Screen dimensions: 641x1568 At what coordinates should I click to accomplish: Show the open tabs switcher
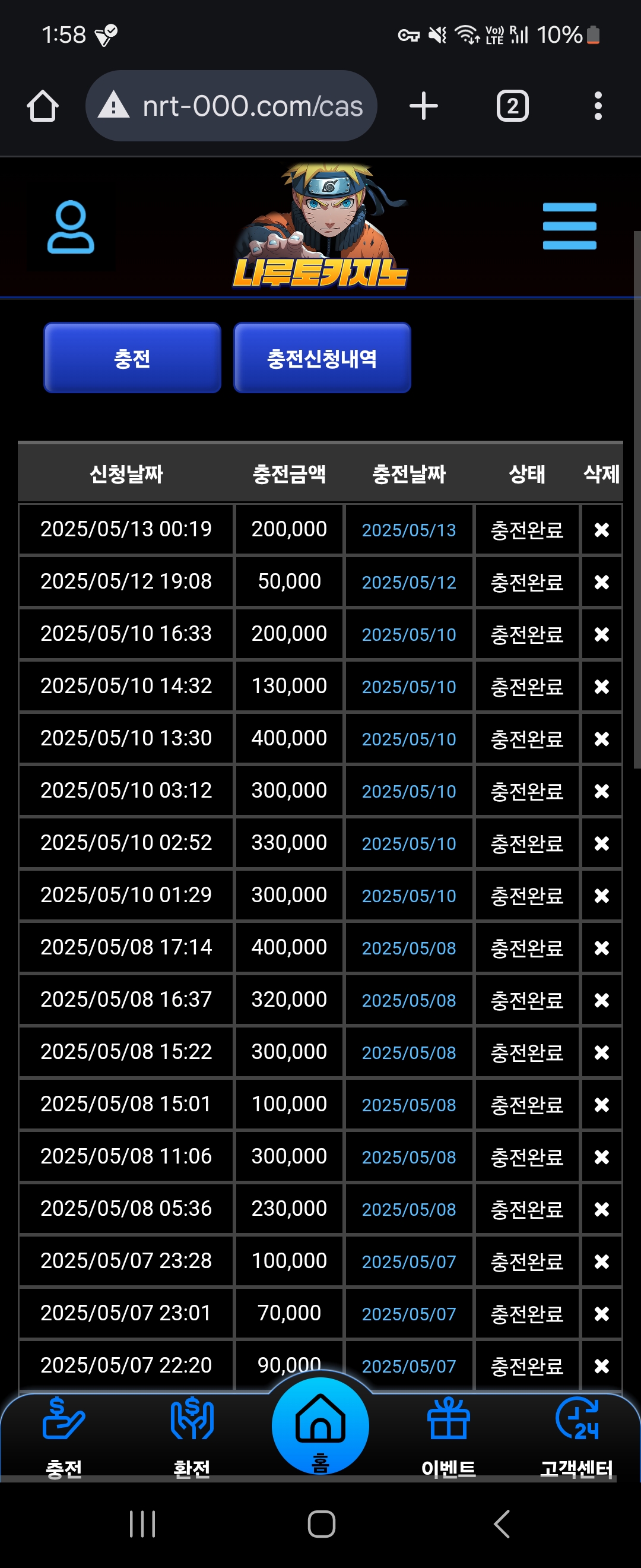[512, 106]
